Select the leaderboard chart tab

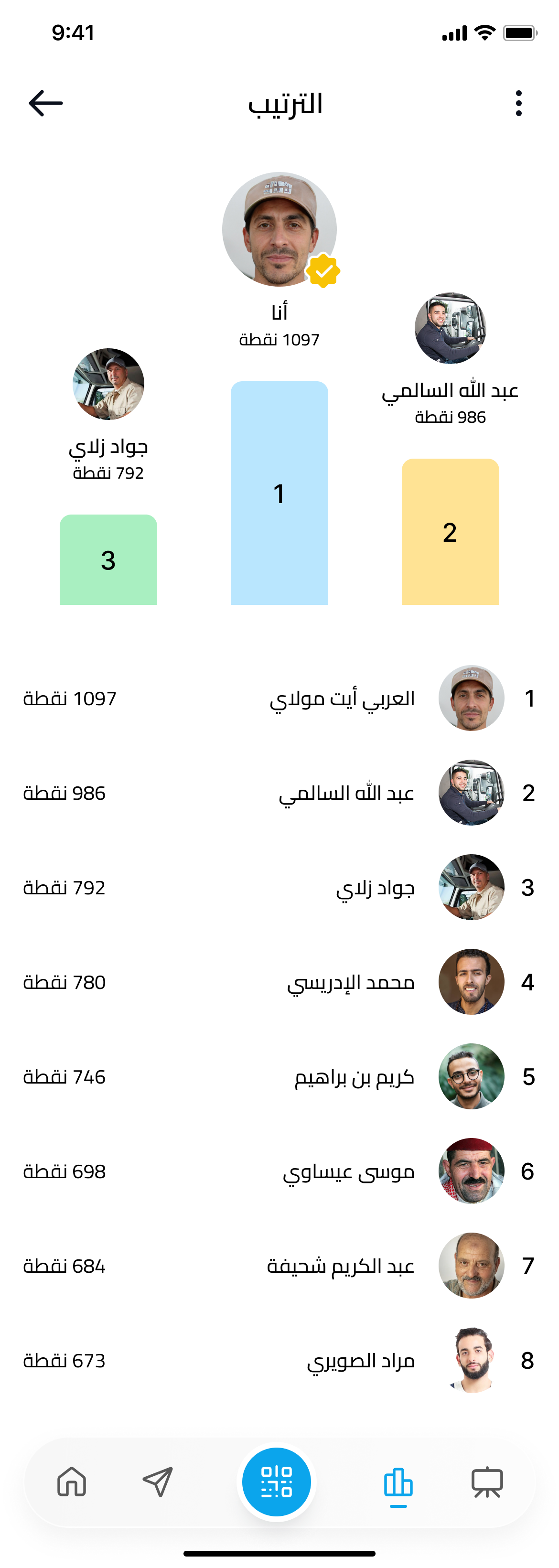pyautogui.click(x=398, y=1482)
